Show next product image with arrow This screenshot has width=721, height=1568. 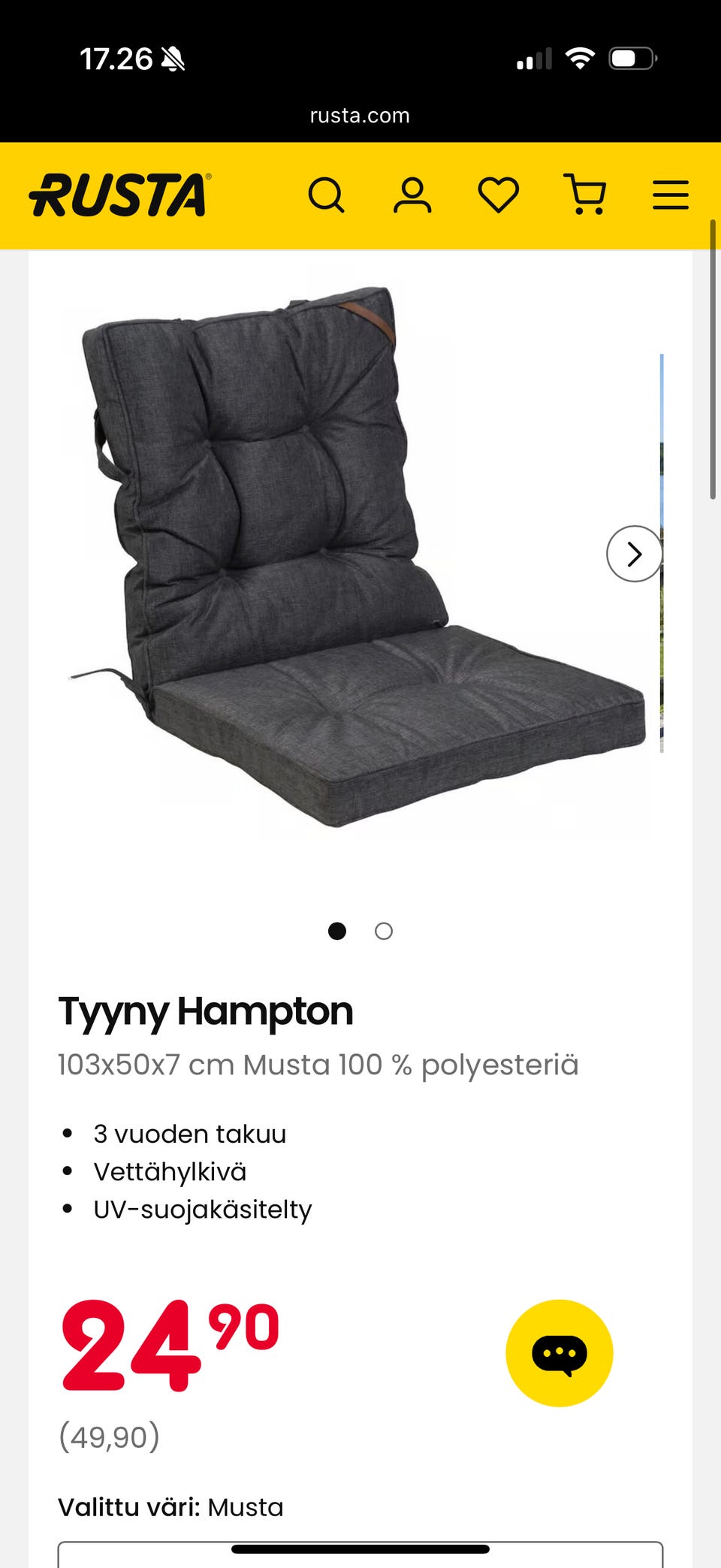point(634,554)
